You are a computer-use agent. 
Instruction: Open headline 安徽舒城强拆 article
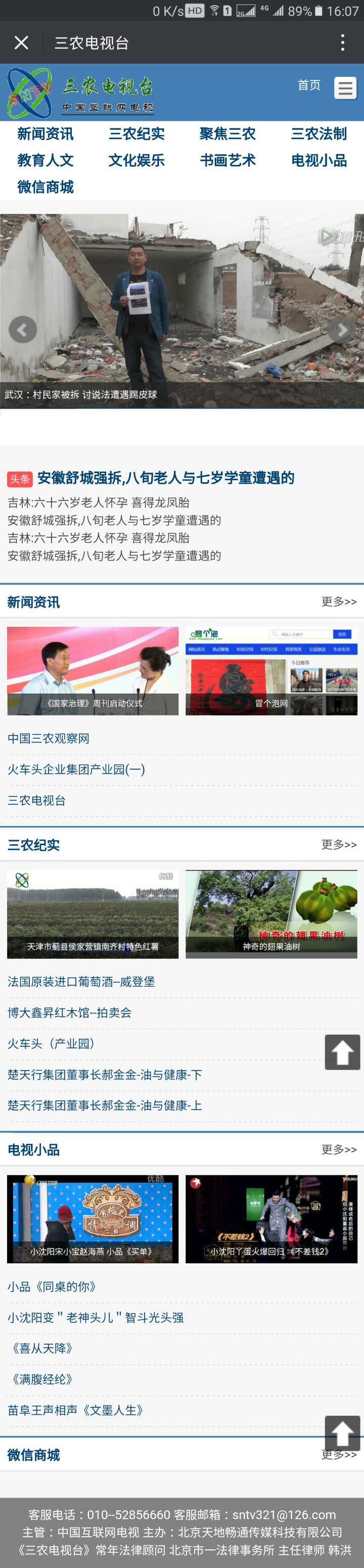tap(165, 478)
